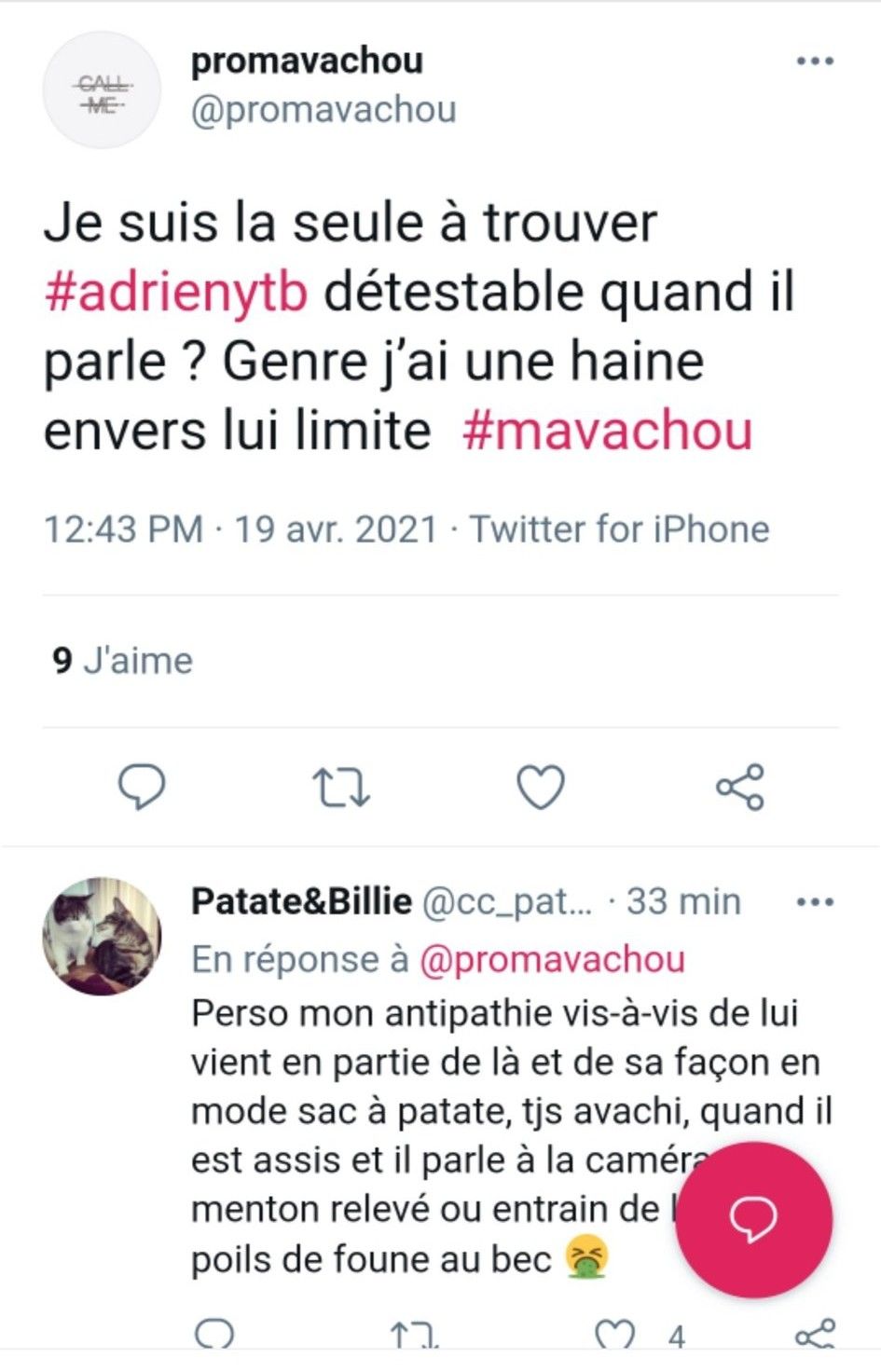Reply to promavachou's tweet
Image resolution: width=881 pixels, height=1372 pixels.
point(142,787)
